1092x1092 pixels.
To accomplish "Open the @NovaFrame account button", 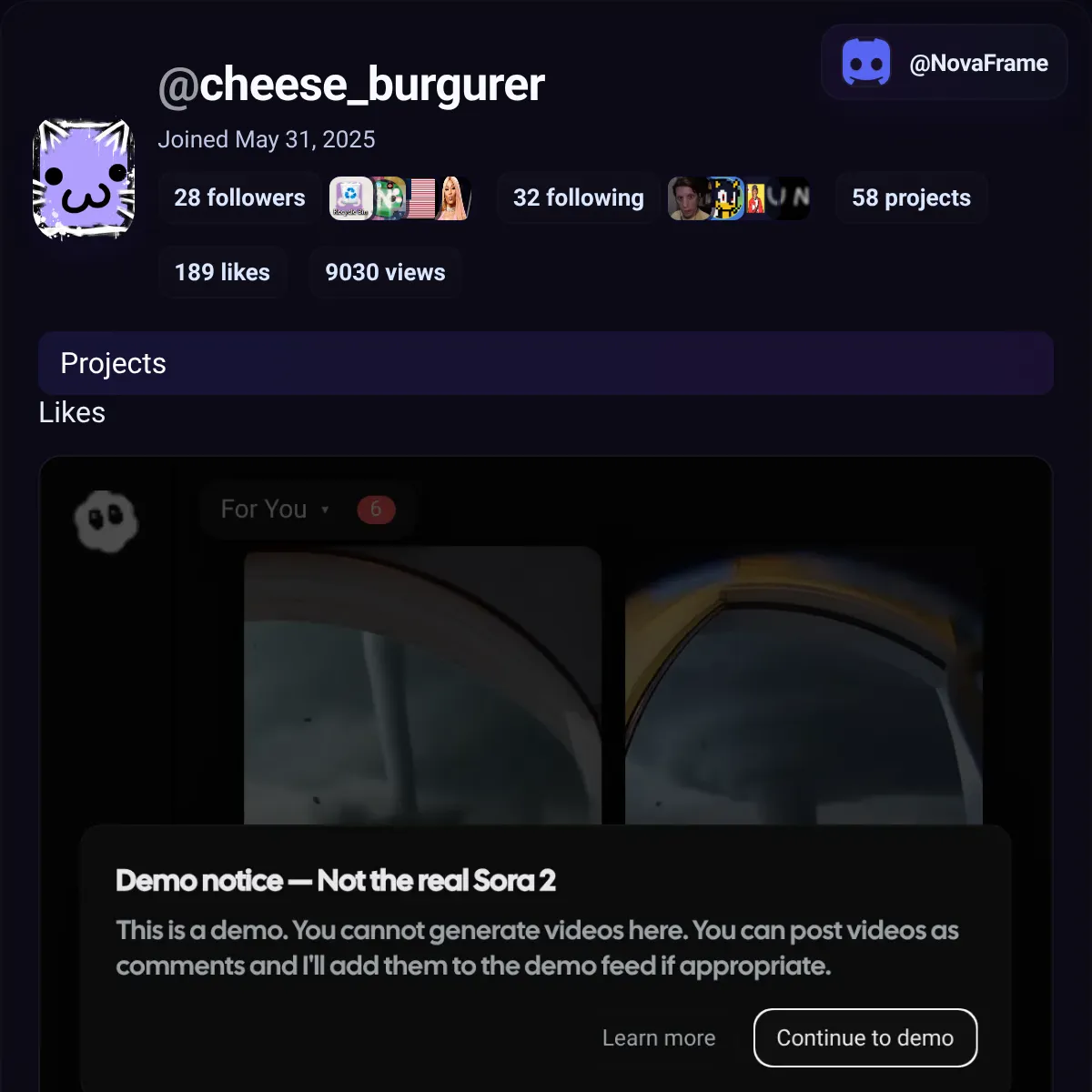I will [944, 63].
